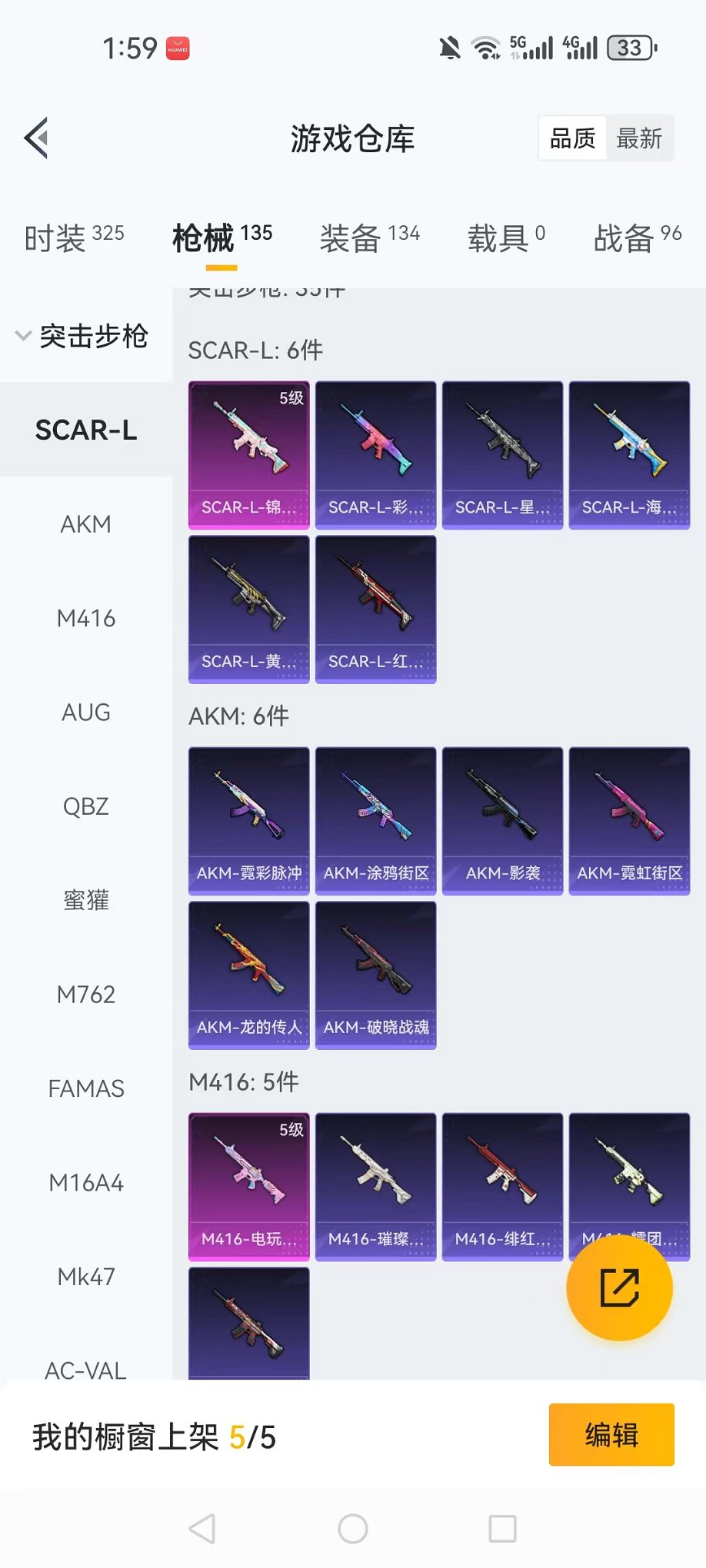Tap the orange share floating button
The image size is (706, 1568).
pyautogui.click(x=619, y=1288)
